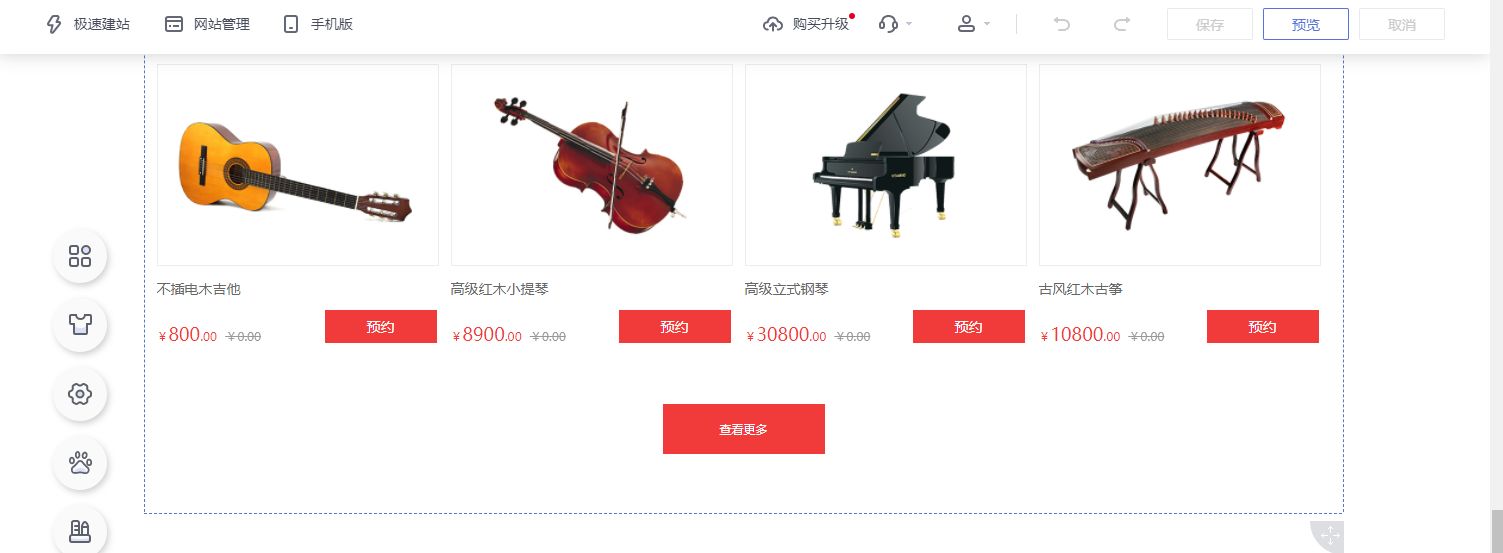Open the modules grid sidebar icon
This screenshot has width=1503, height=553.
click(80, 256)
